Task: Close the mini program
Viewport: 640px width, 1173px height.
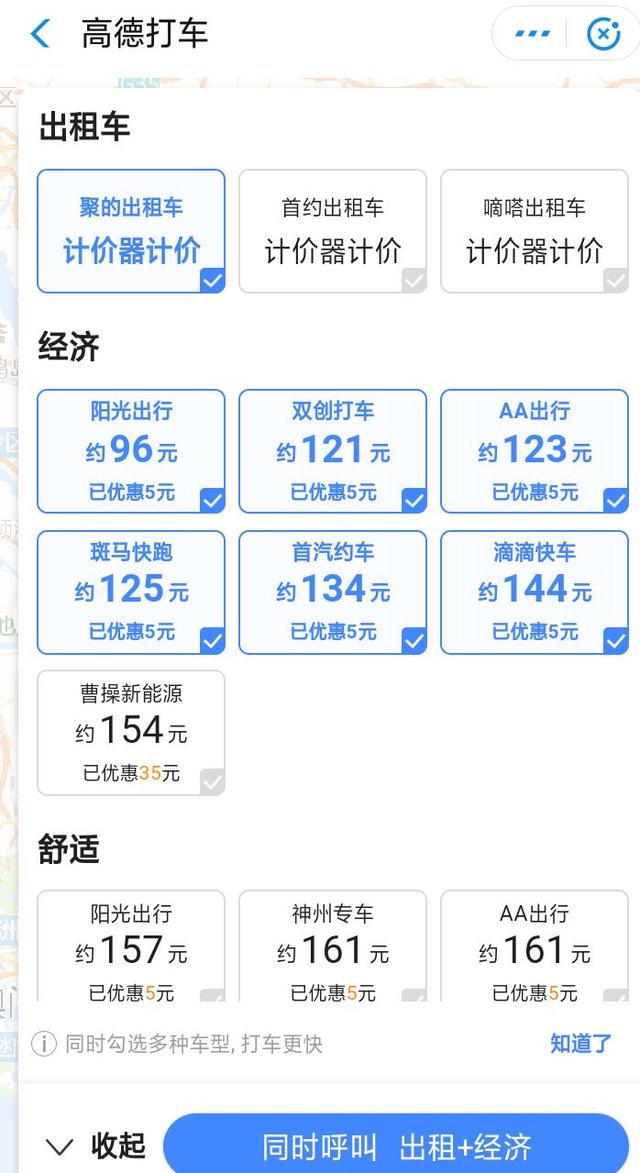Action: (602, 34)
